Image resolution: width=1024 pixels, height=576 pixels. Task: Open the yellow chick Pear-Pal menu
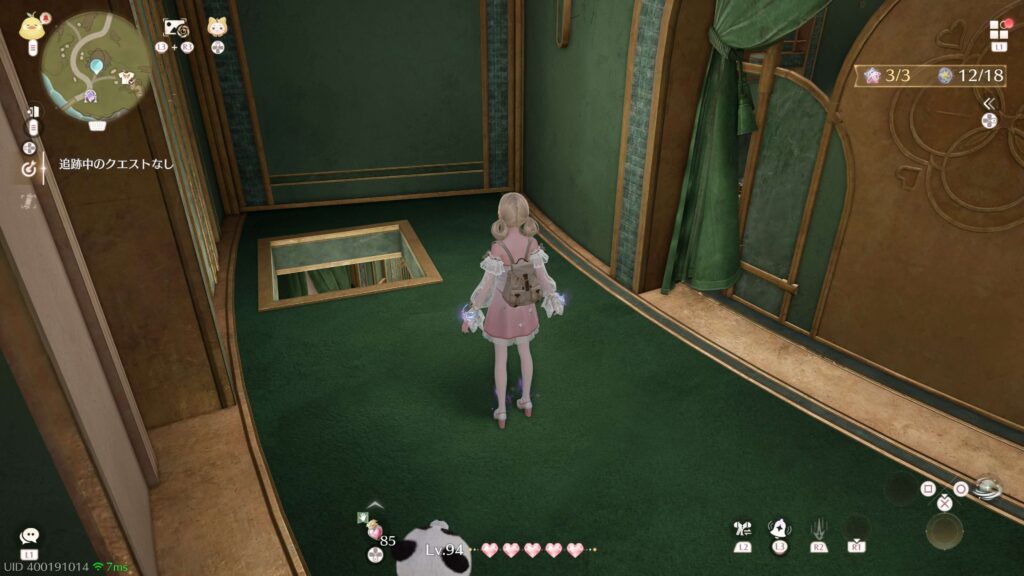point(29,24)
